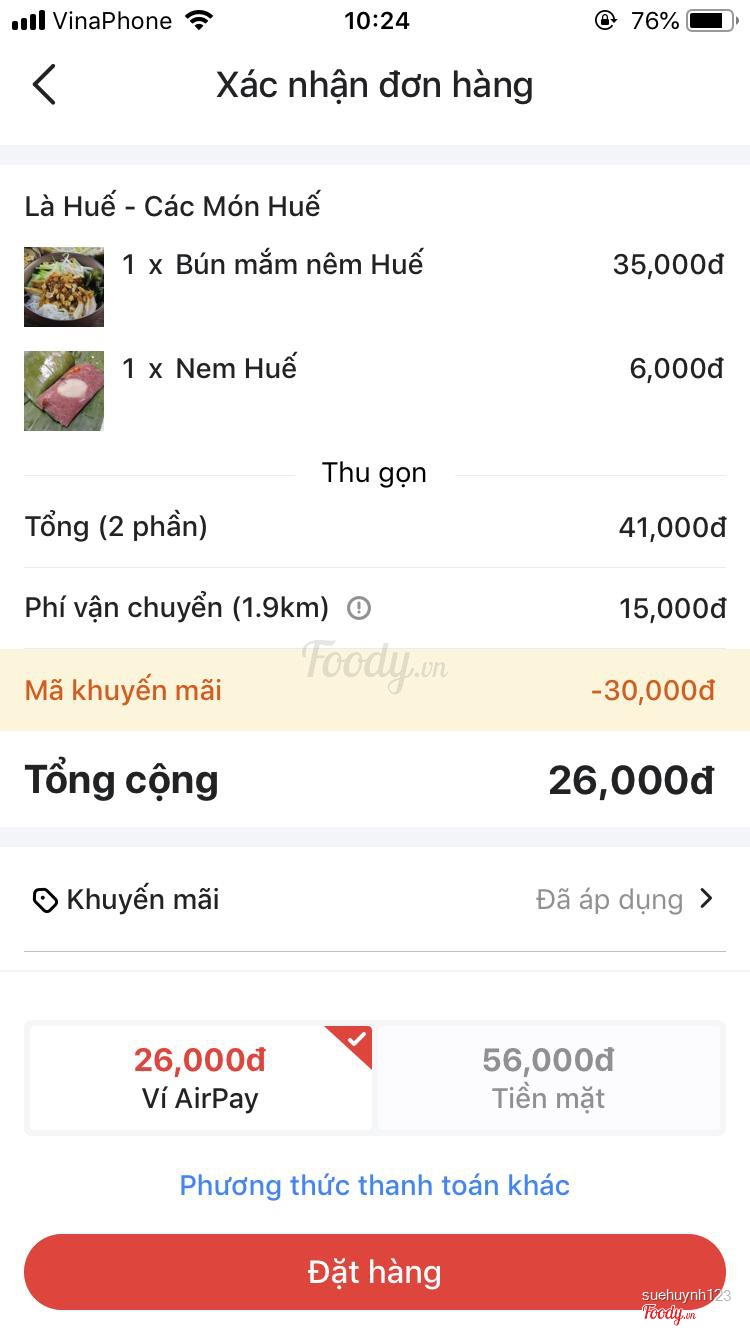The width and height of the screenshot is (750, 1334).
Task: Show shipping fee info icon
Action: 358,608
